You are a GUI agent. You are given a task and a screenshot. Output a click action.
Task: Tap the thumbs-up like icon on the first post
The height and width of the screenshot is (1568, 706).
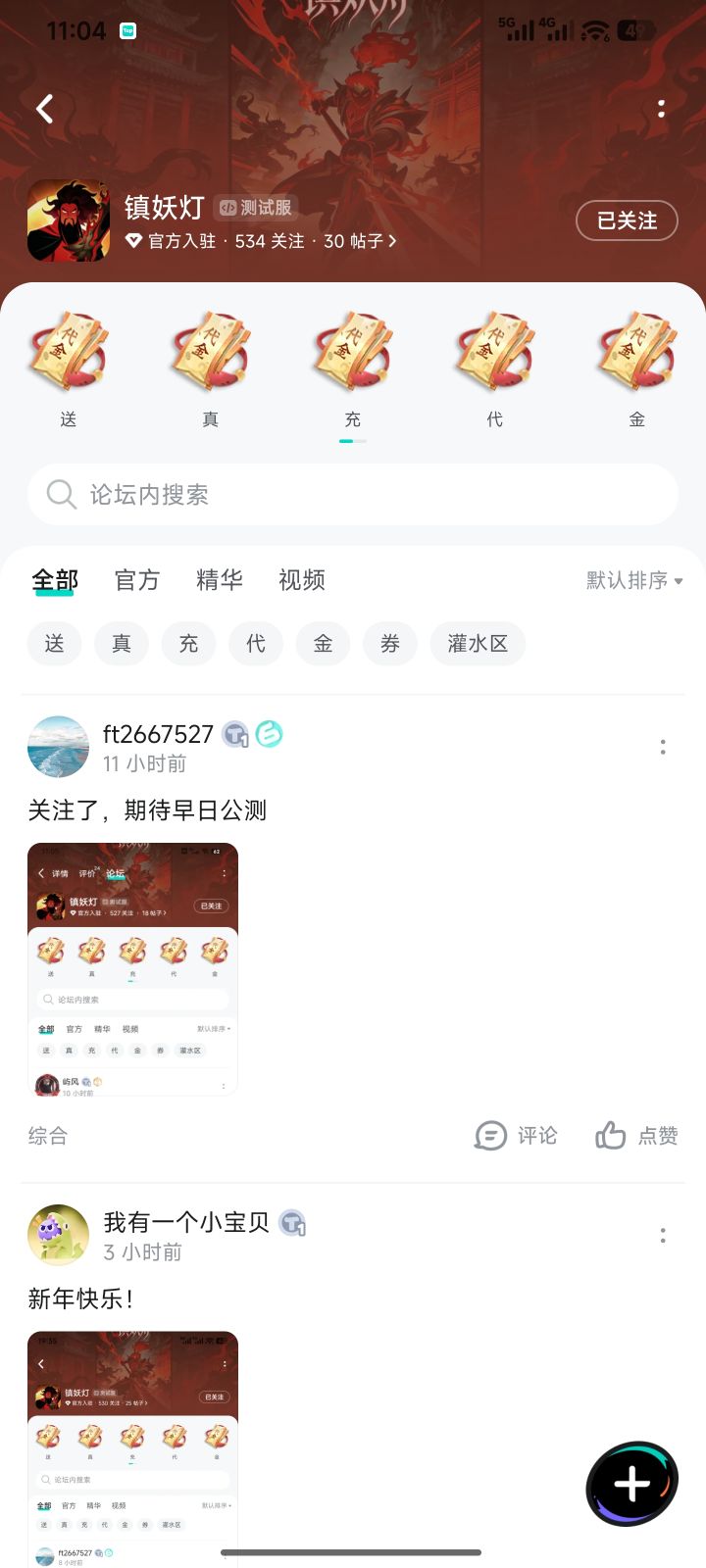[x=610, y=1136]
